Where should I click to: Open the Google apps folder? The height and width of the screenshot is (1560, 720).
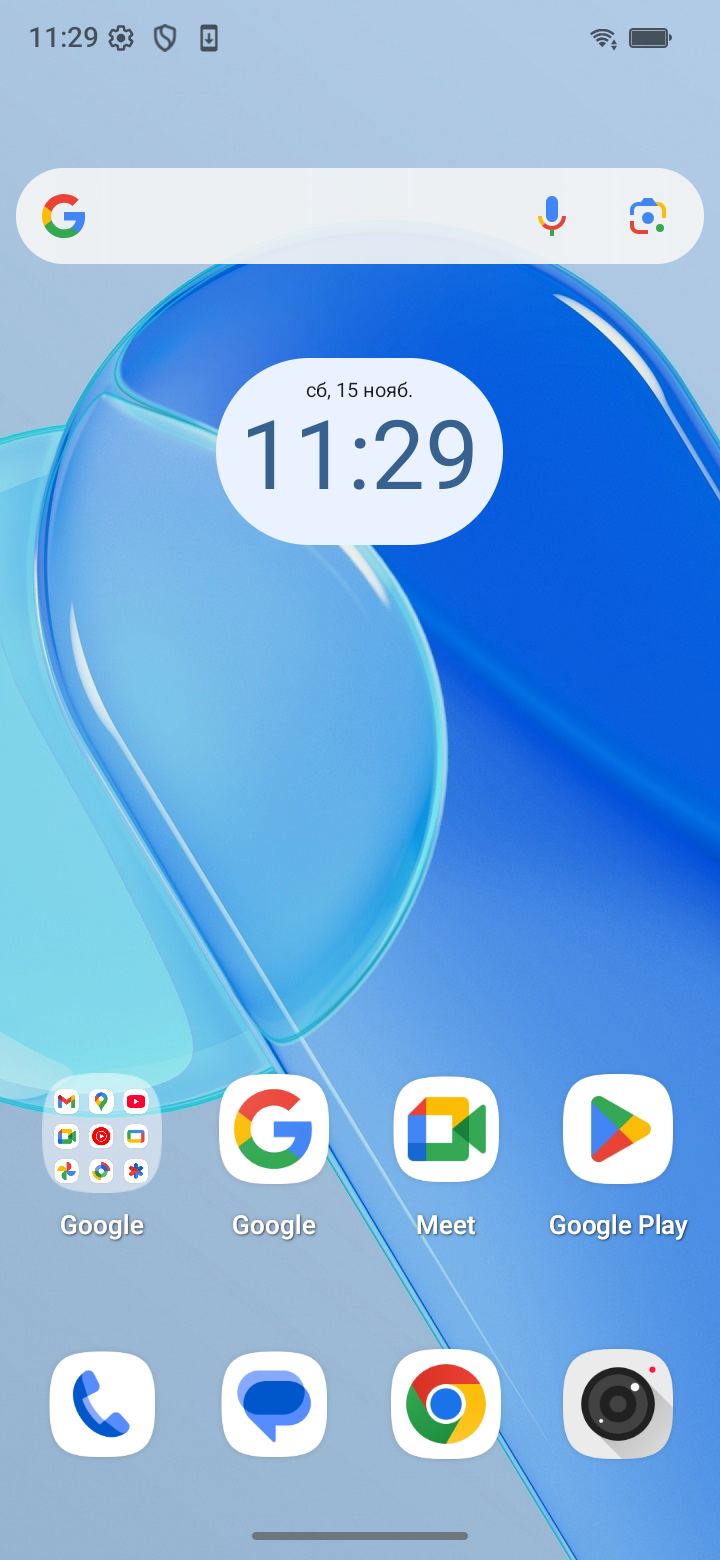[102, 1133]
